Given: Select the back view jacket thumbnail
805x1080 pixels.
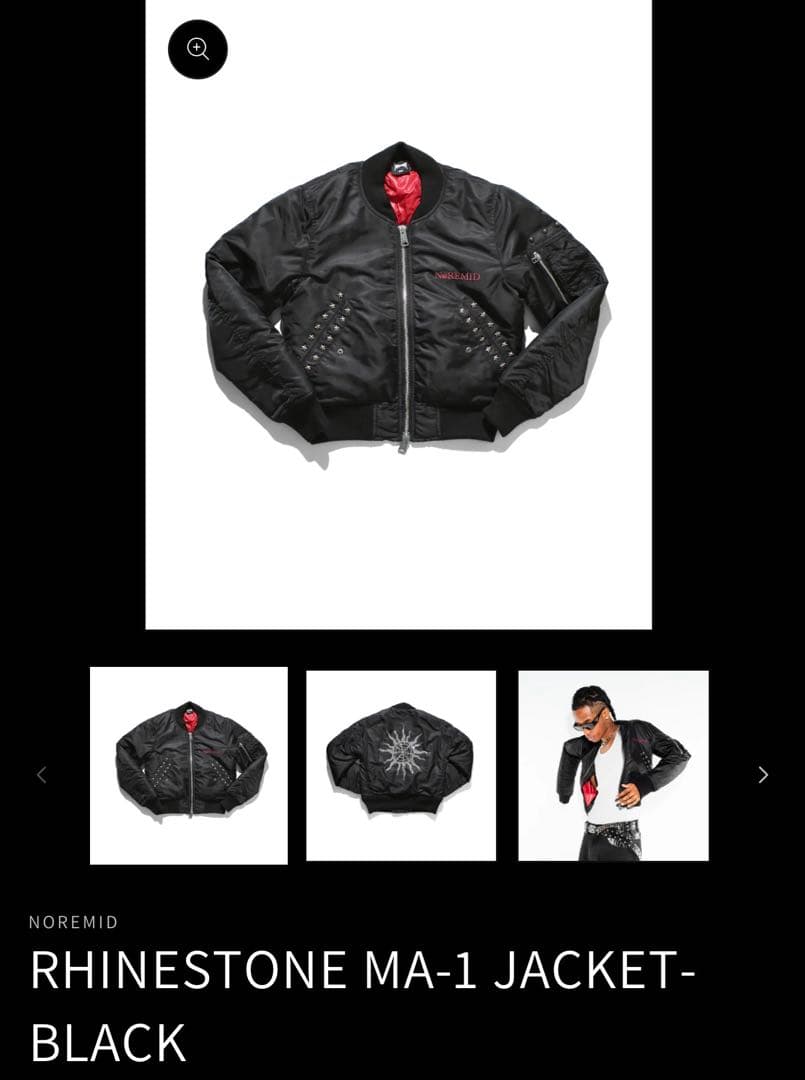Looking at the screenshot, I should (401, 765).
